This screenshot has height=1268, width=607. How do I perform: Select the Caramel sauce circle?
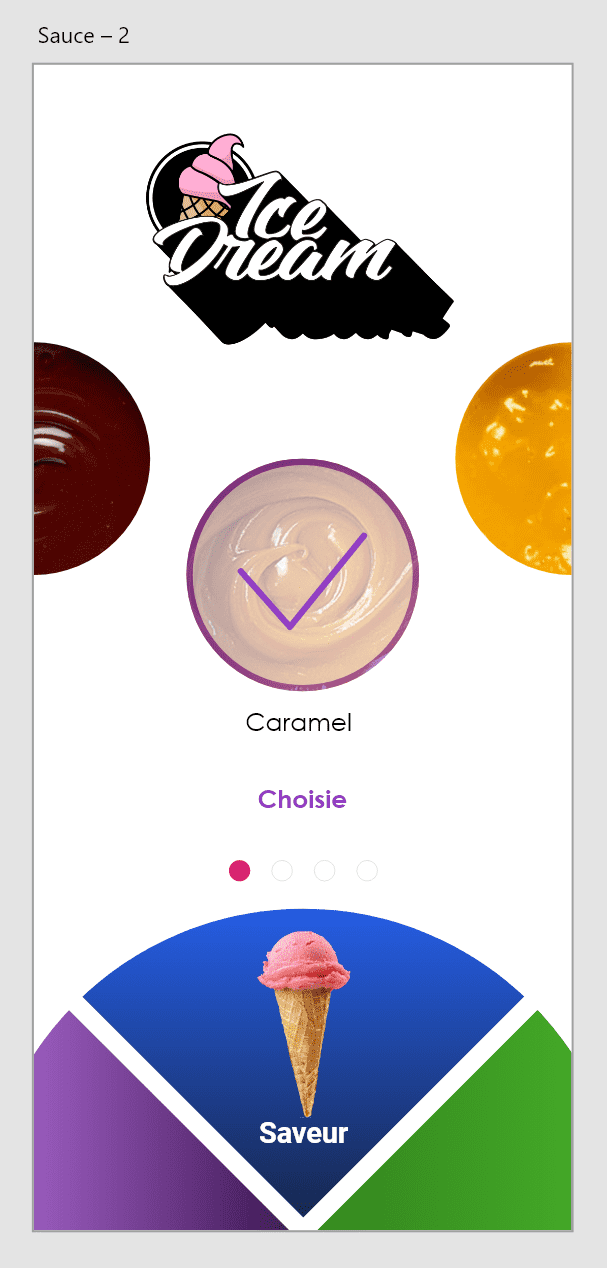coord(302,574)
